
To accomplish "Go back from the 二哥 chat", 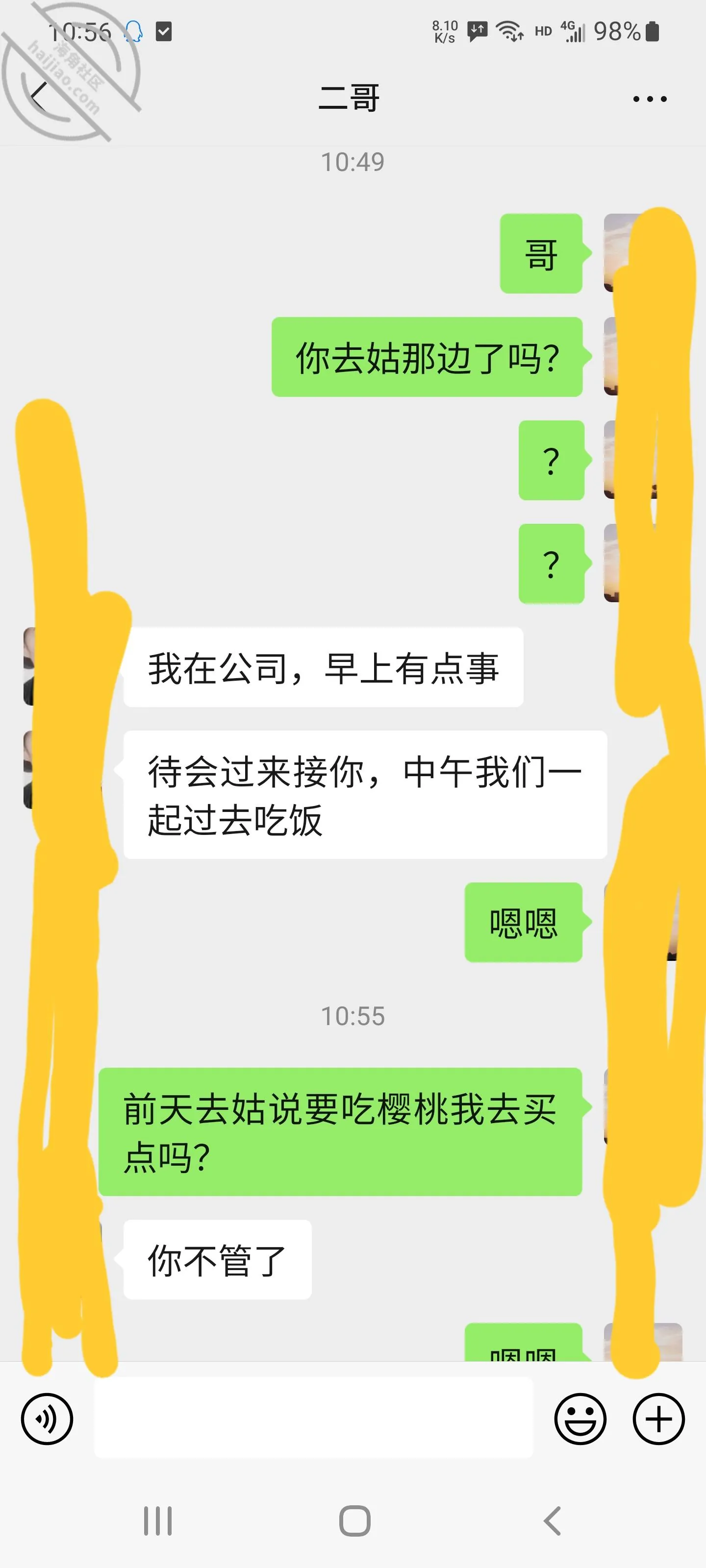I will 40,98.
